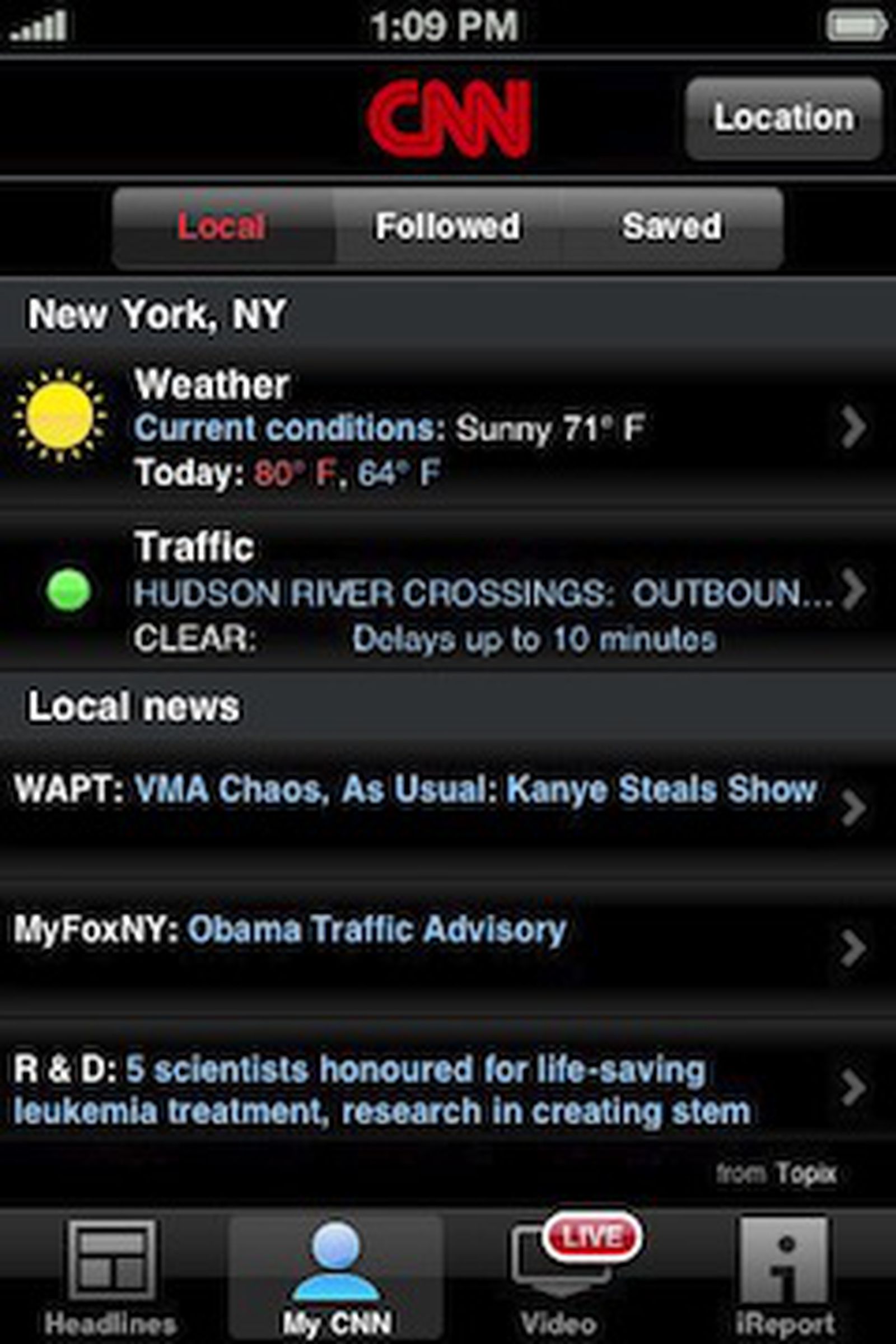Tap the sunny weather icon
Image resolution: width=896 pixels, height=1344 pixels.
coord(63,420)
